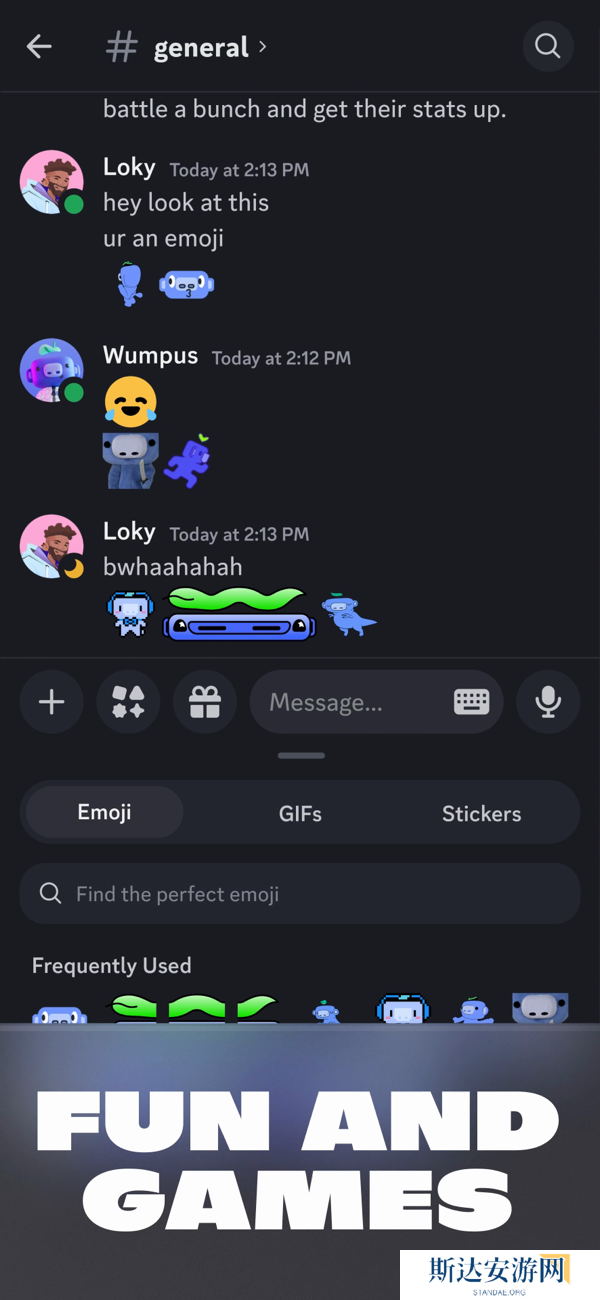Tap the microphone to record voice message
600x1300 pixels.
[x=548, y=702]
